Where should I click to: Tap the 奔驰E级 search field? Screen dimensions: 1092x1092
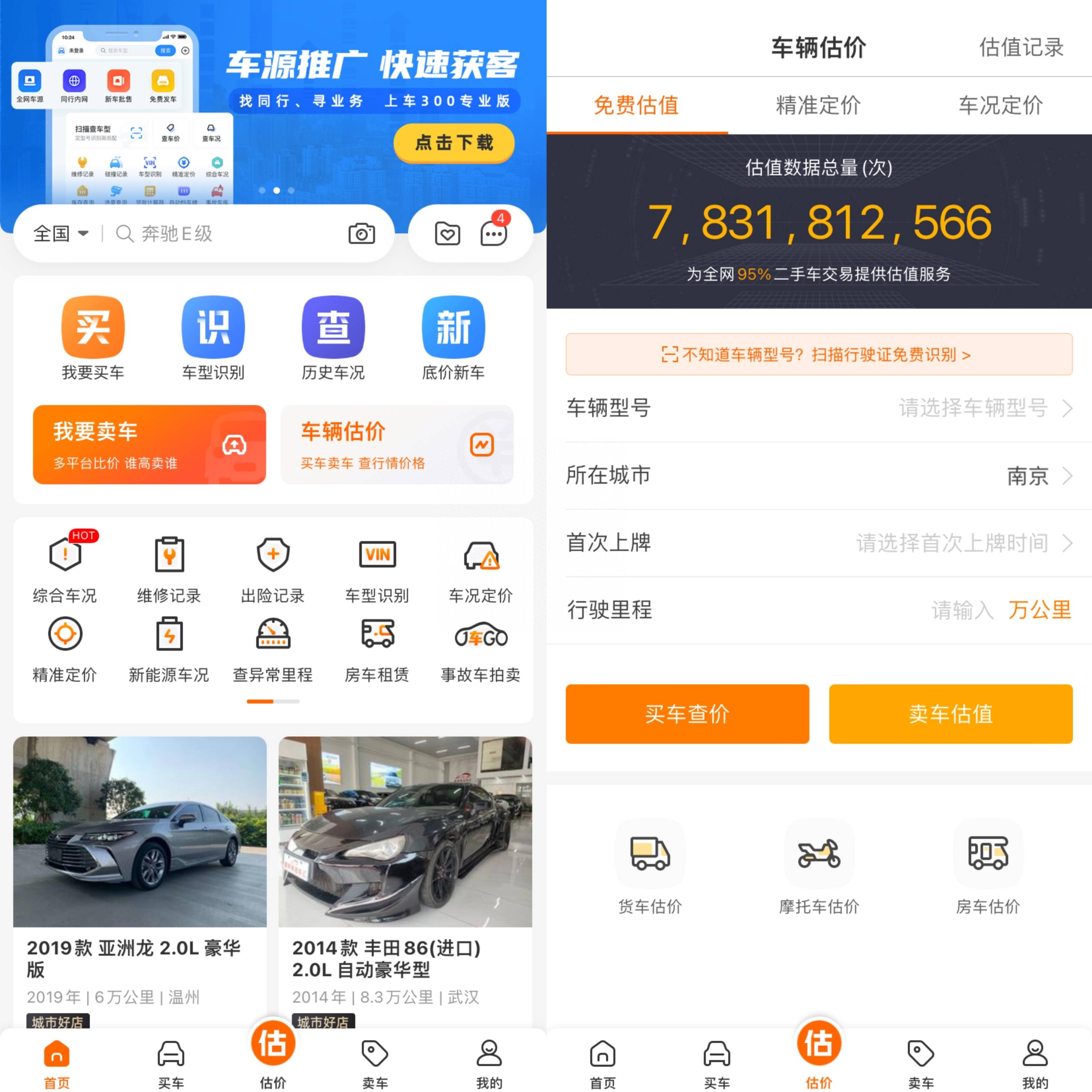tap(226, 233)
